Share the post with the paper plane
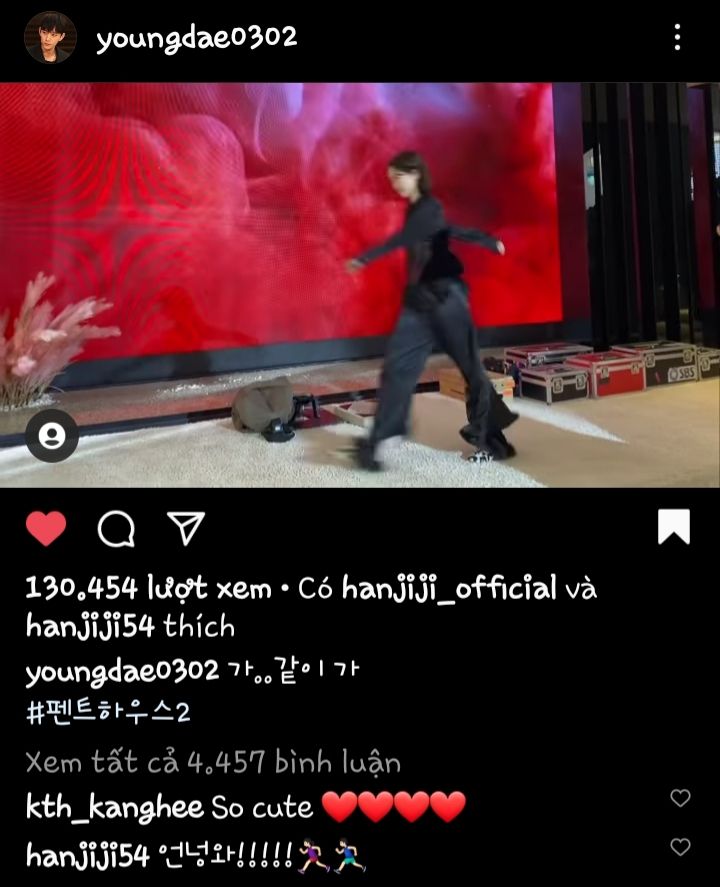 [186, 527]
